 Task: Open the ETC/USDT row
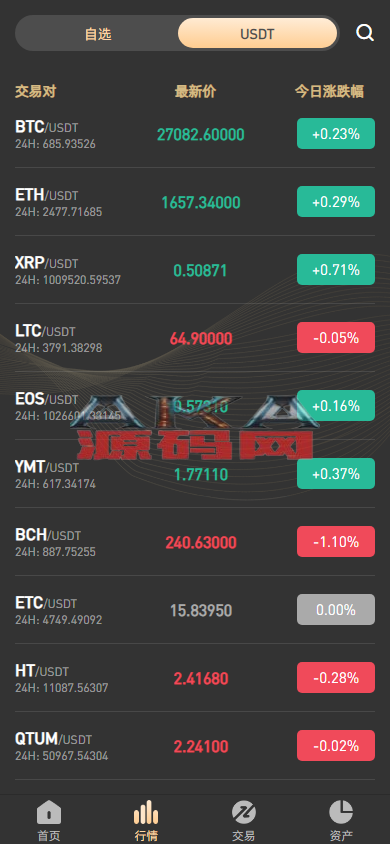(195, 610)
